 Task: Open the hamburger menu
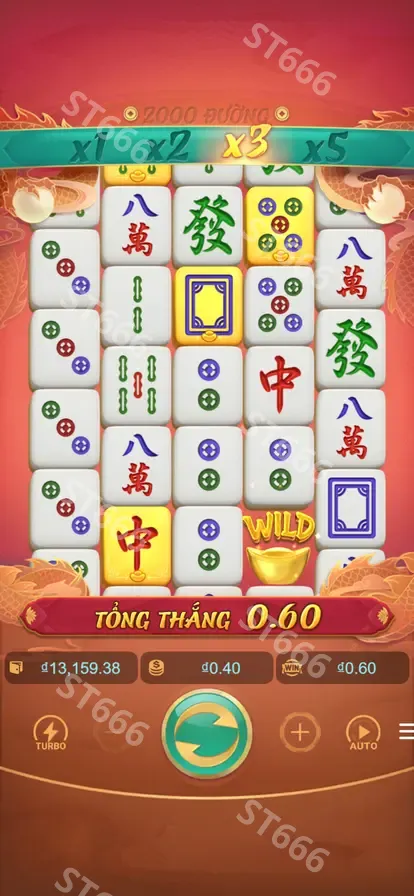407,731
